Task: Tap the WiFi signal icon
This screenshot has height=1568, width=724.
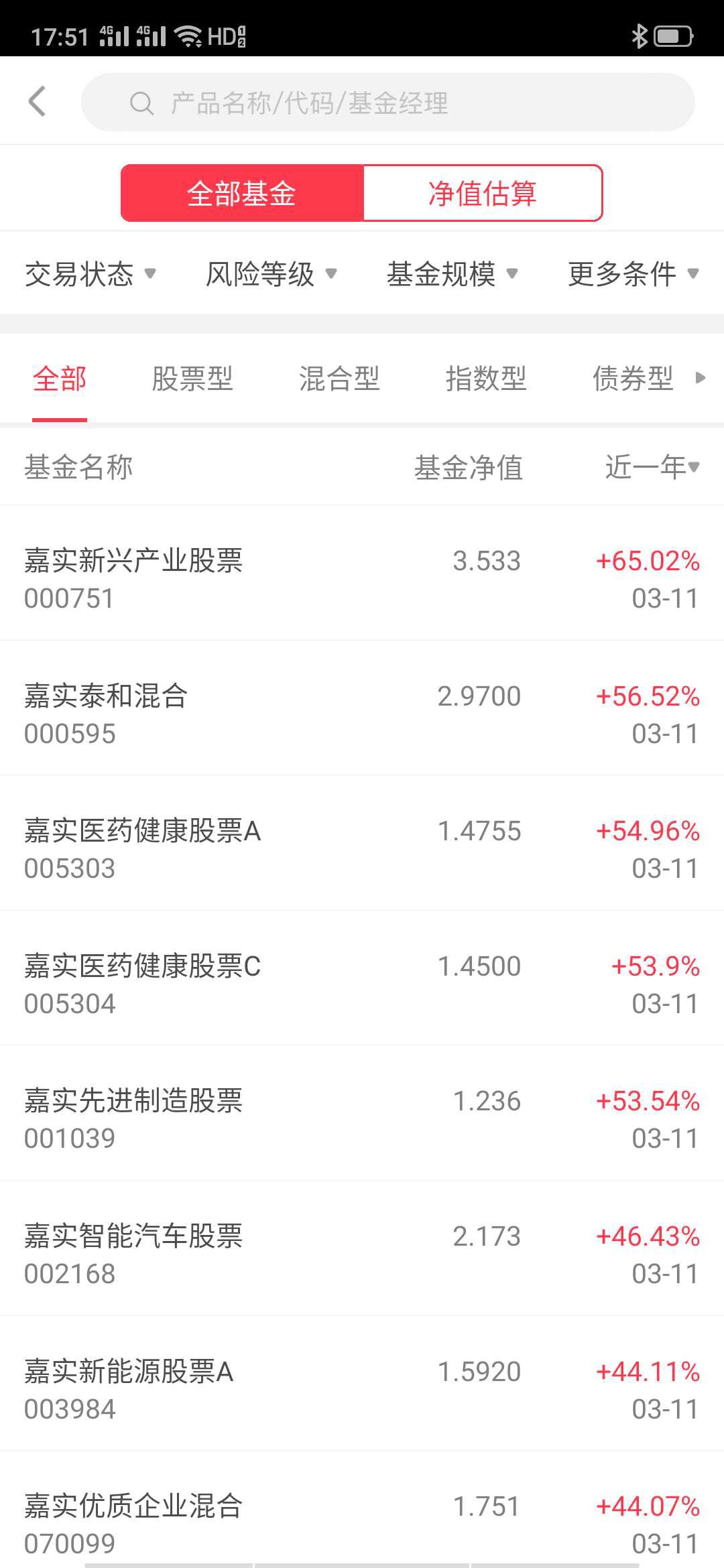Action: 188,35
